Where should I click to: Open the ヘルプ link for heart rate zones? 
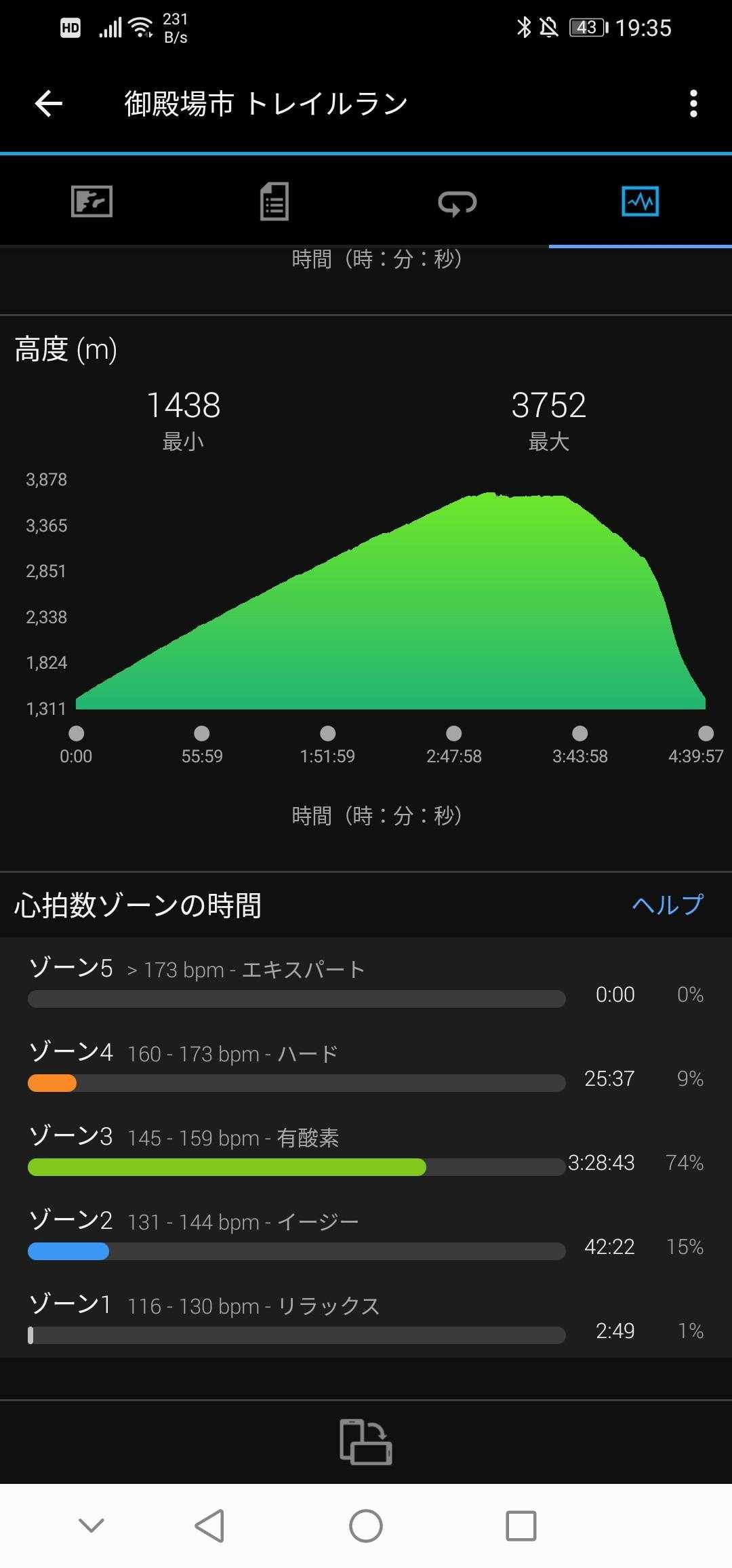coord(668,905)
